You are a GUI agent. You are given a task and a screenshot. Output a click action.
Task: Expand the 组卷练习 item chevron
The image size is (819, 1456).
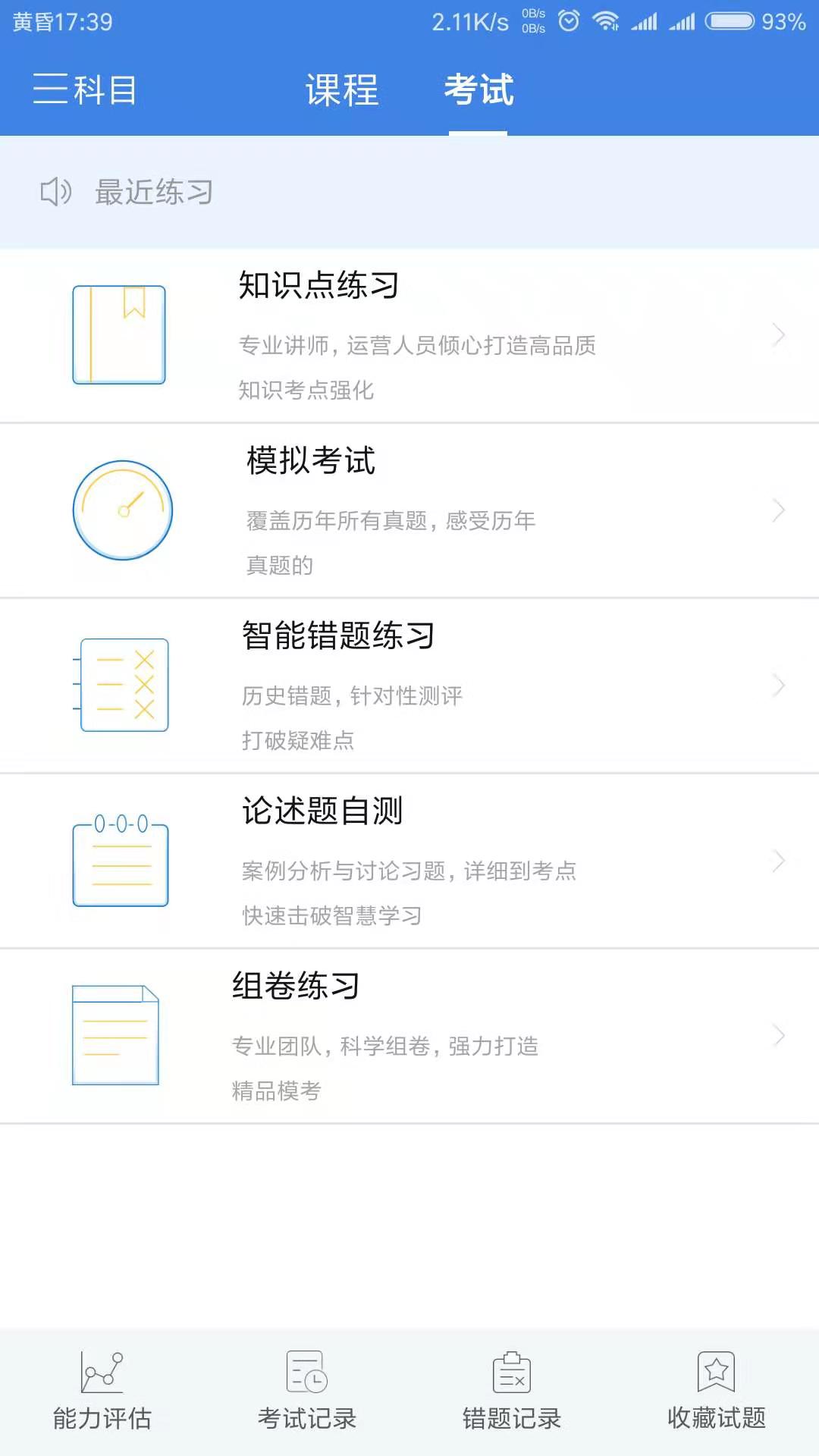click(780, 1036)
